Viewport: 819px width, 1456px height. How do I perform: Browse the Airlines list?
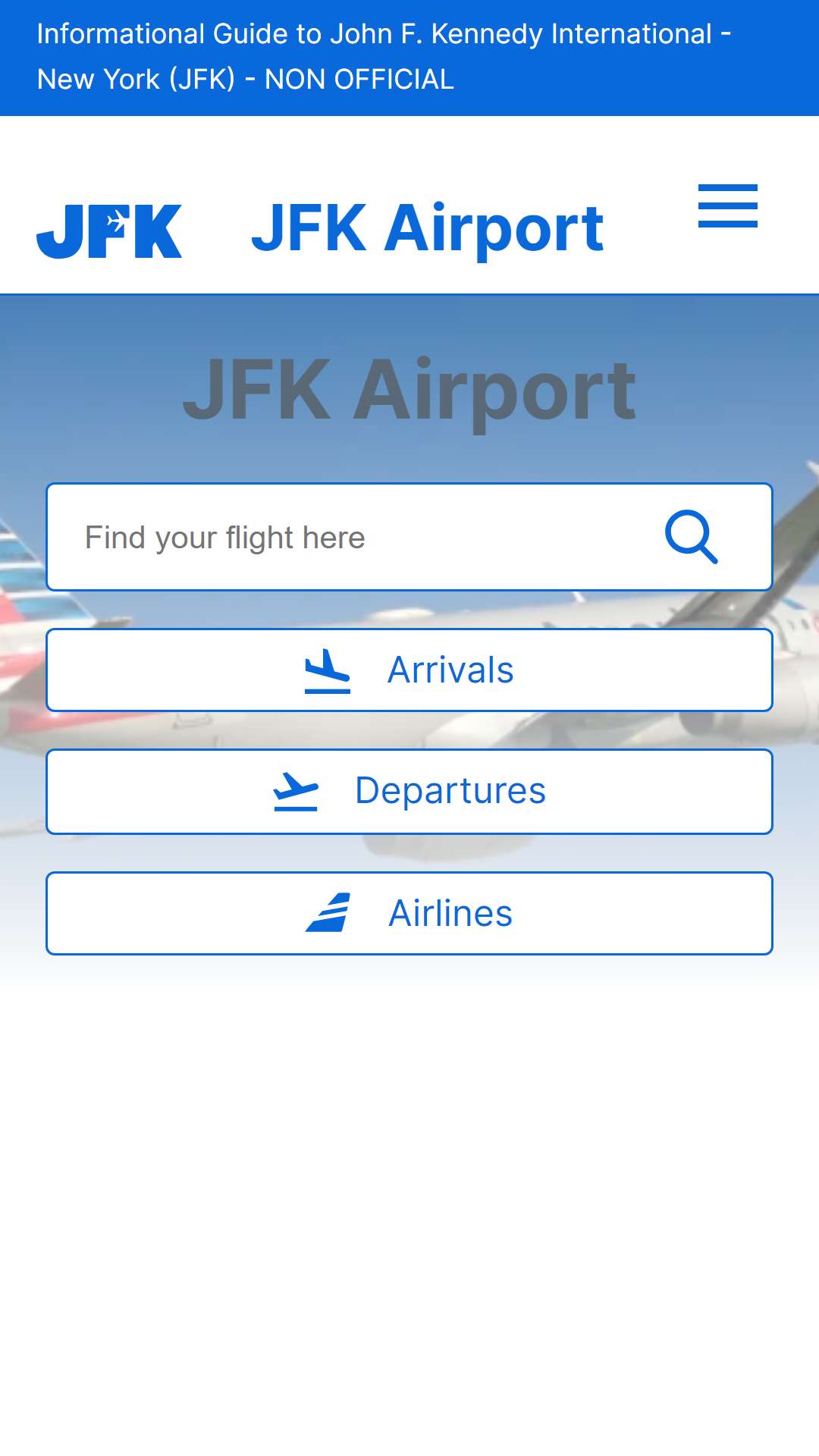(x=409, y=913)
